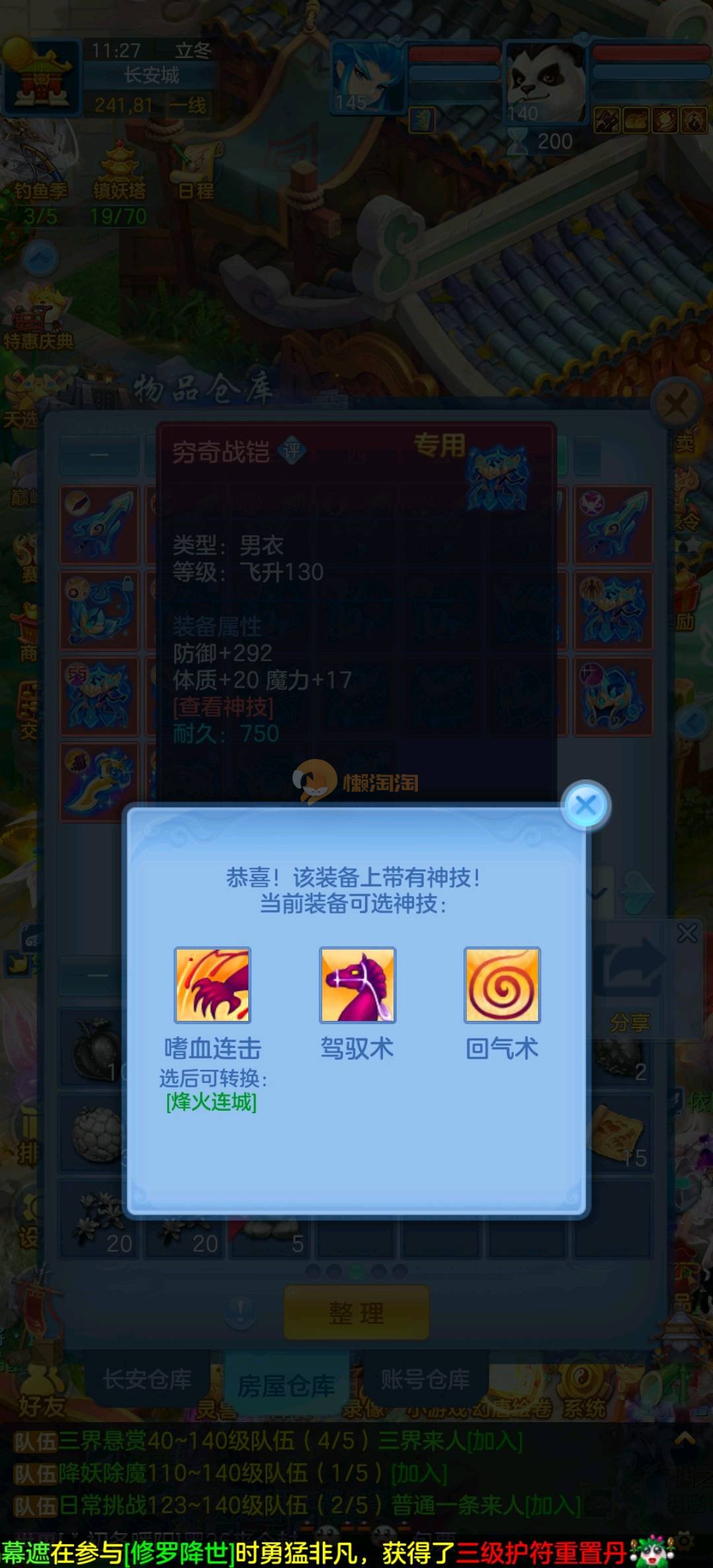Open the 日程 schedule icon
Screen dimensions: 713x1568
click(x=195, y=170)
